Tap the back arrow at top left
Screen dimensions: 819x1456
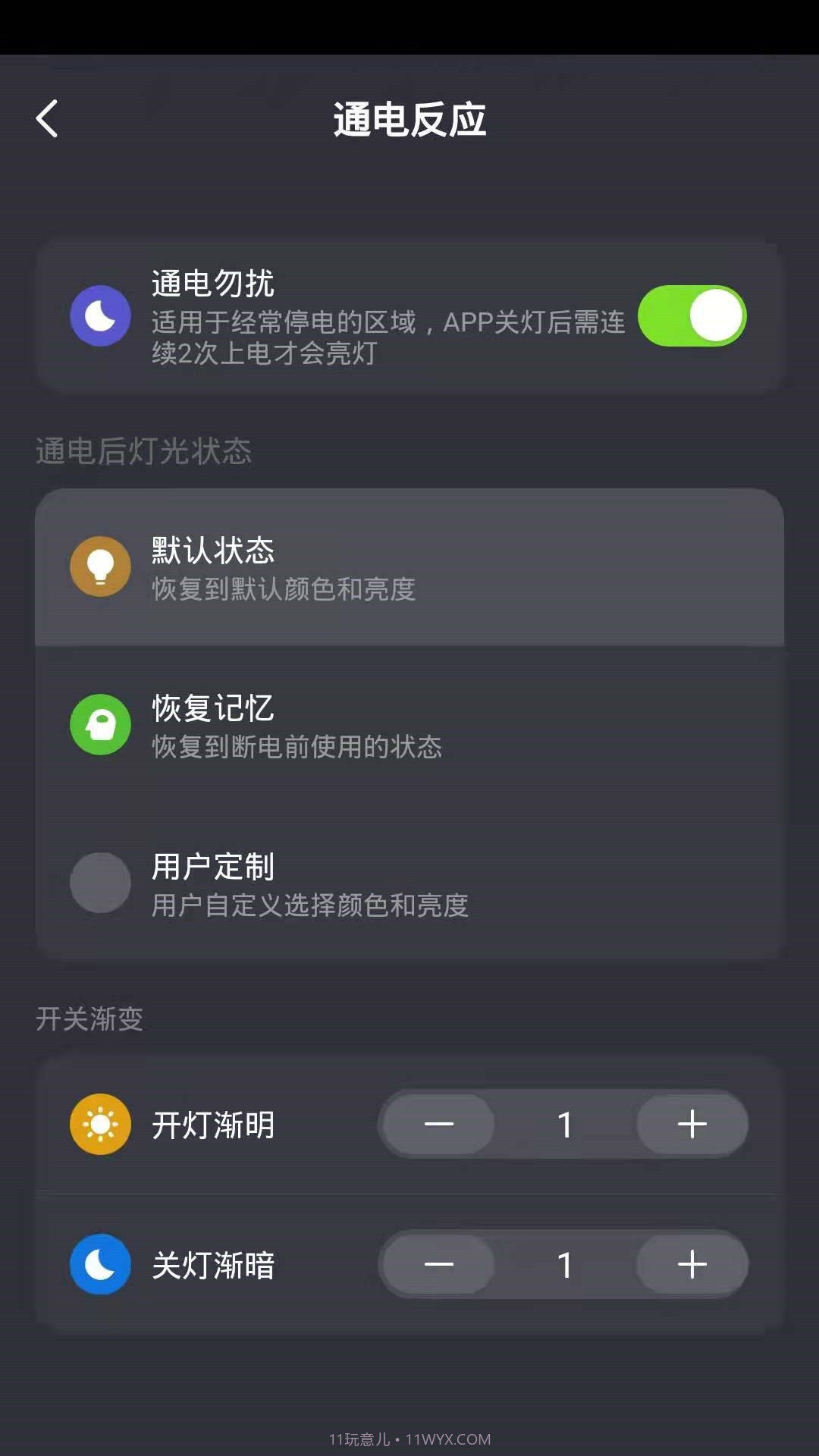coord(48,119)
